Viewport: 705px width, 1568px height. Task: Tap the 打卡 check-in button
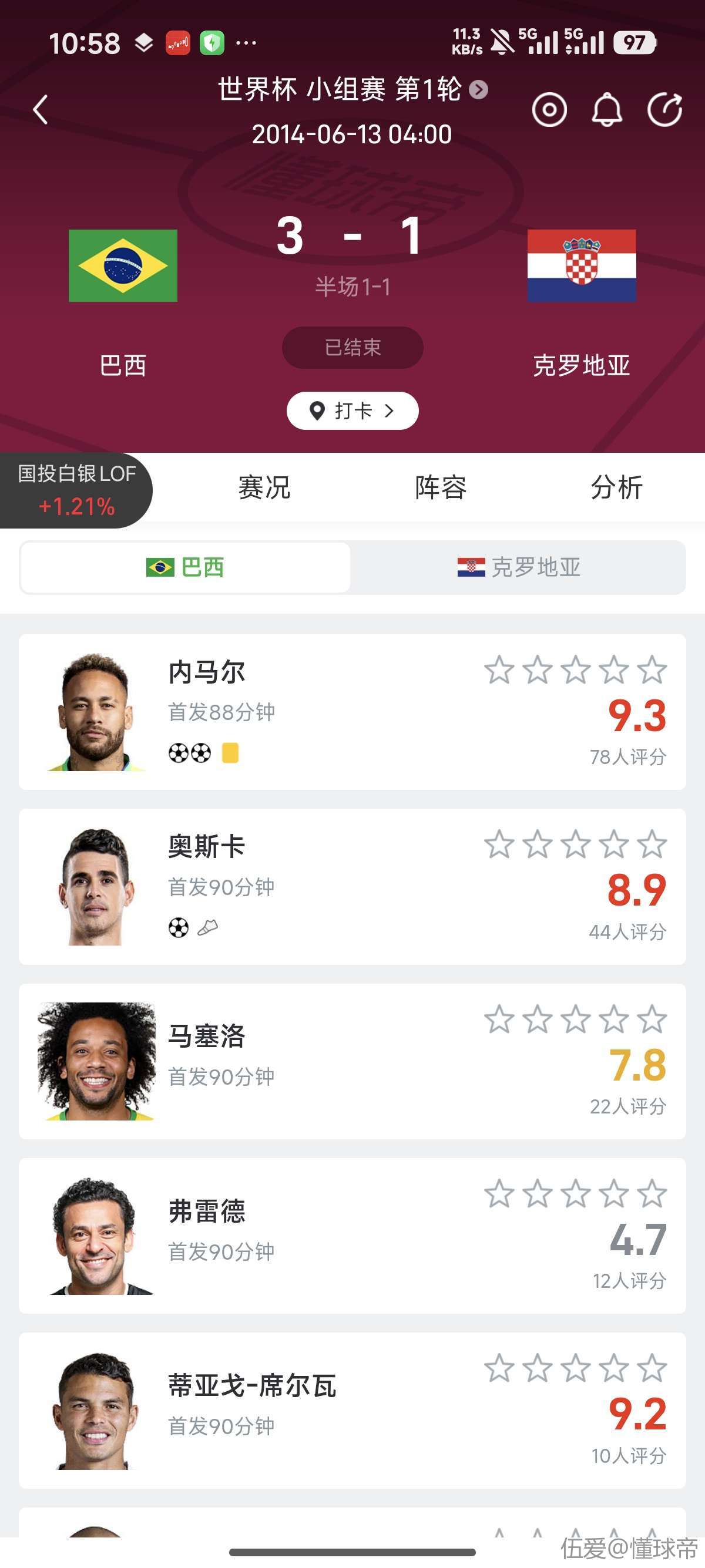click(x=352, y=411)
